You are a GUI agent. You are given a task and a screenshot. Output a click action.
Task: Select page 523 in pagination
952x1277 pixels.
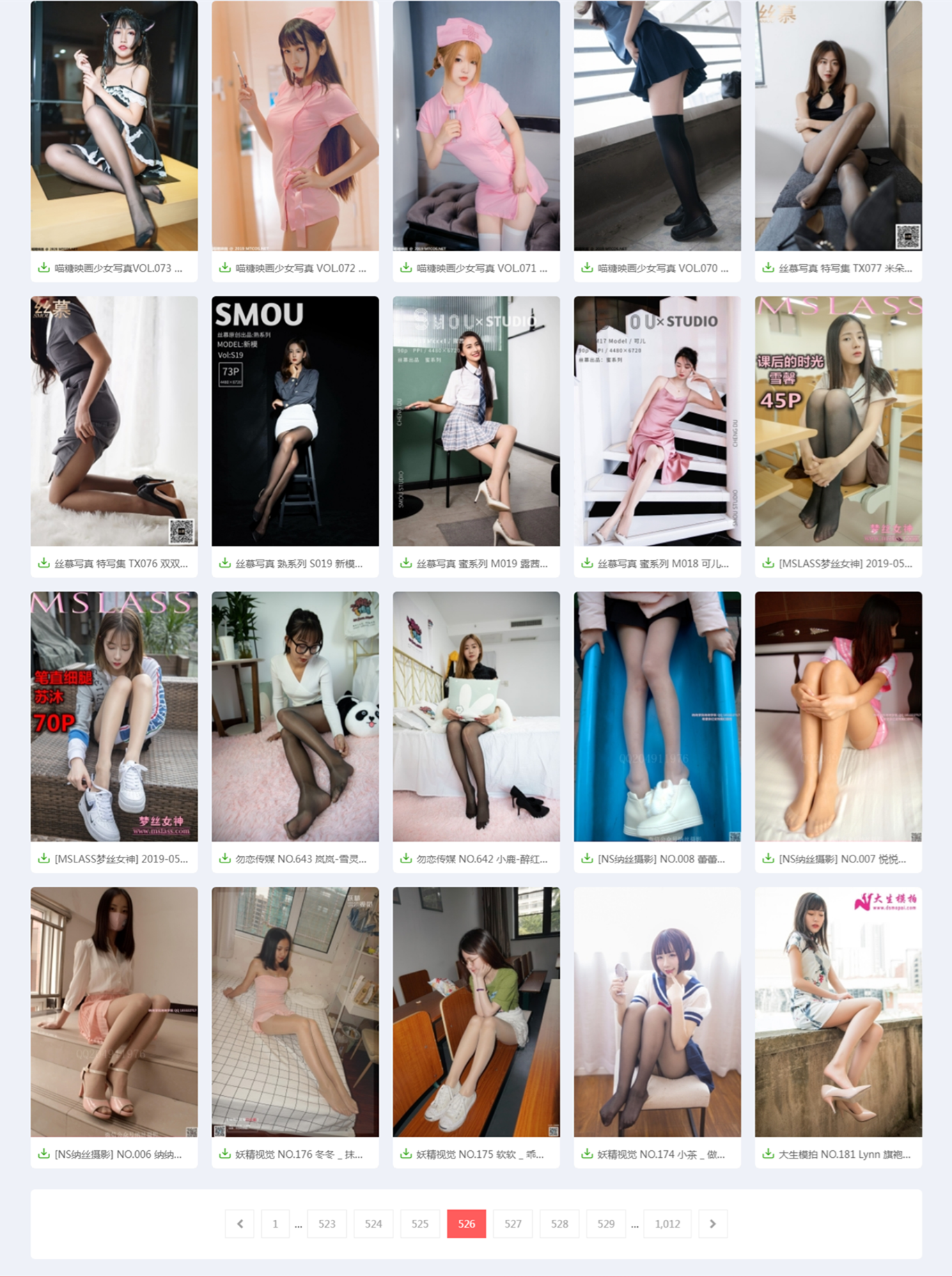[x=327, y=1223]
